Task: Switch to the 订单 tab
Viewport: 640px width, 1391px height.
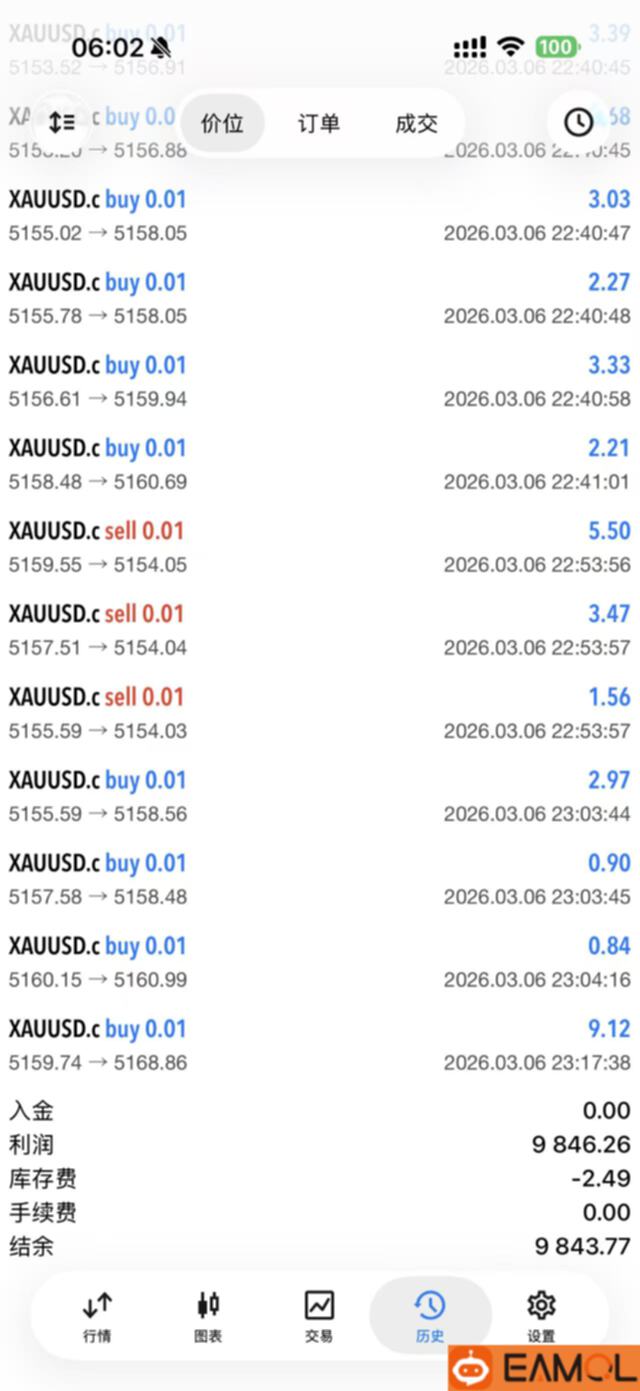Action: (319, 123)
